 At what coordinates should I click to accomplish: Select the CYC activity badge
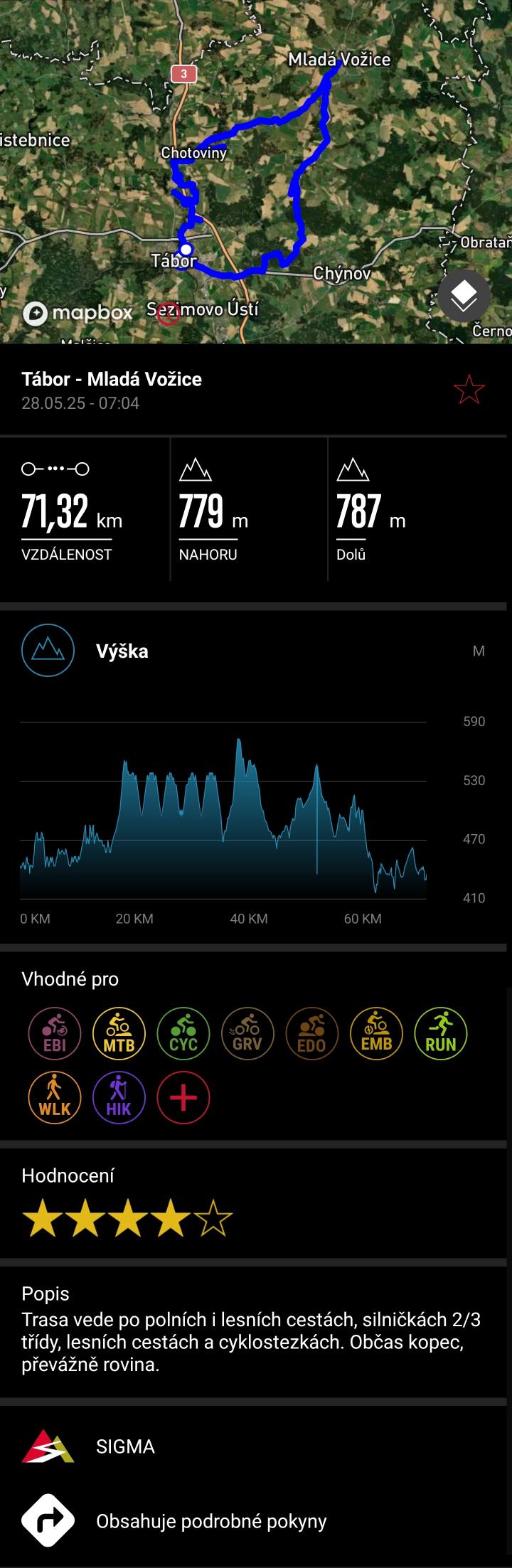(183, 1034)
